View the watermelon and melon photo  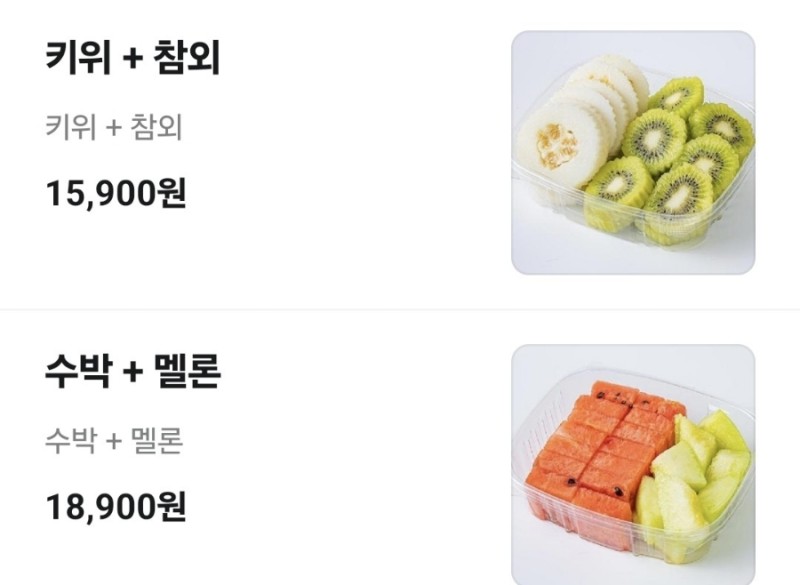click(x=633, y=464)
